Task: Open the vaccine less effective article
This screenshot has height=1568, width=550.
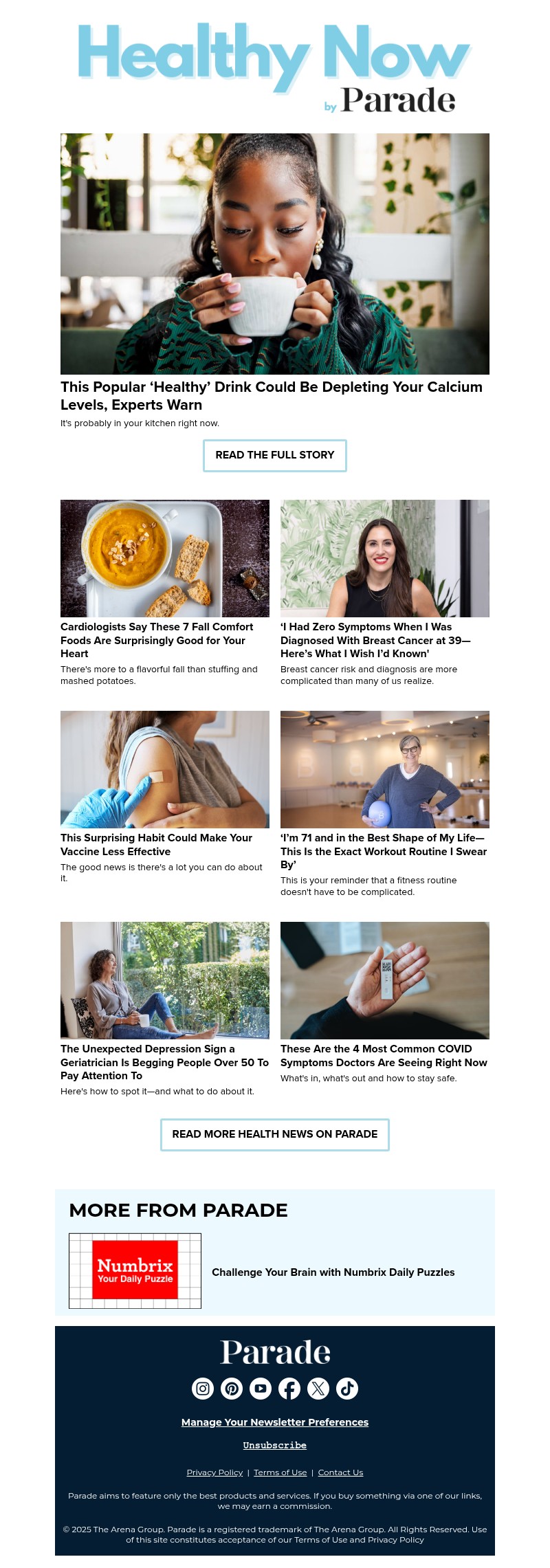Action: [x=156, y=844]
